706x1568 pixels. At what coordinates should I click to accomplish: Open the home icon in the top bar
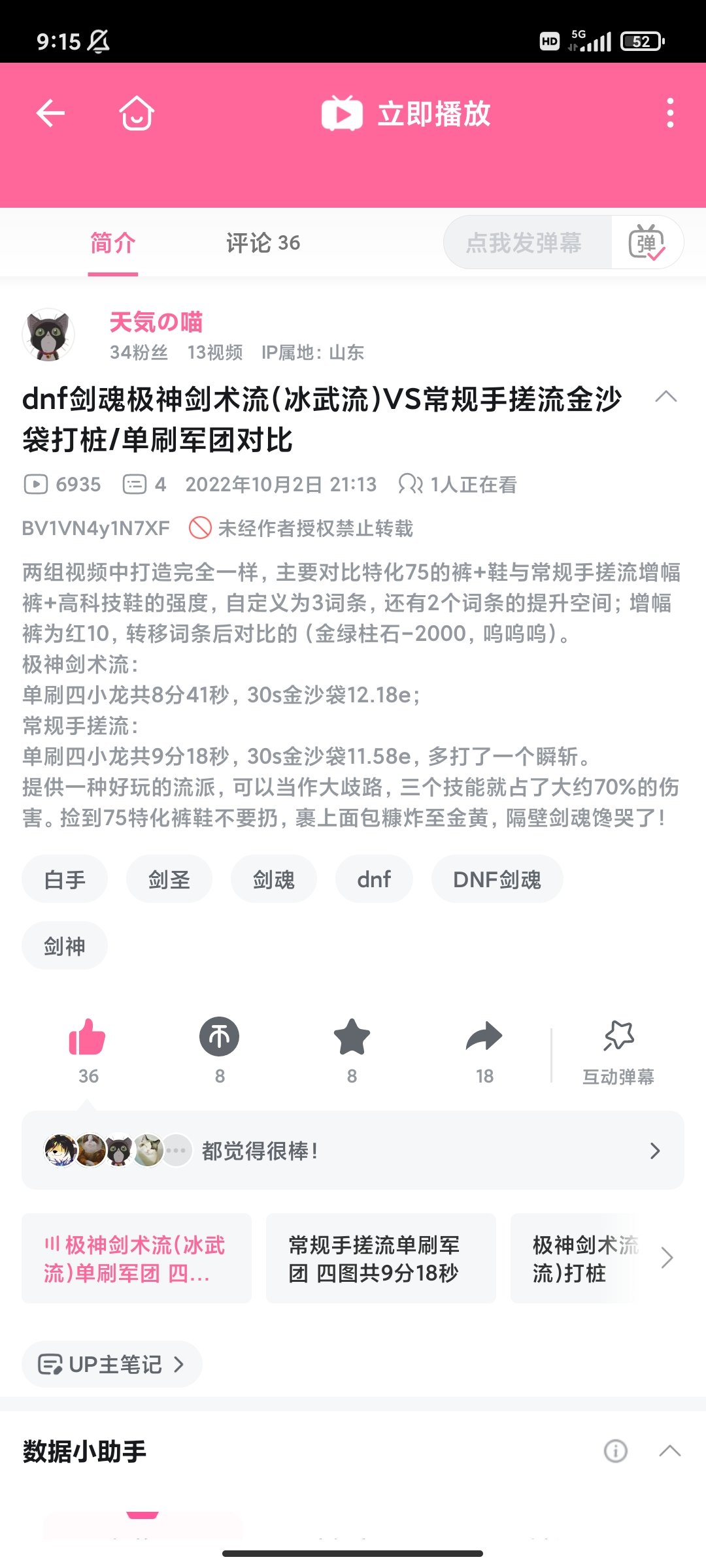click(134, 112)
